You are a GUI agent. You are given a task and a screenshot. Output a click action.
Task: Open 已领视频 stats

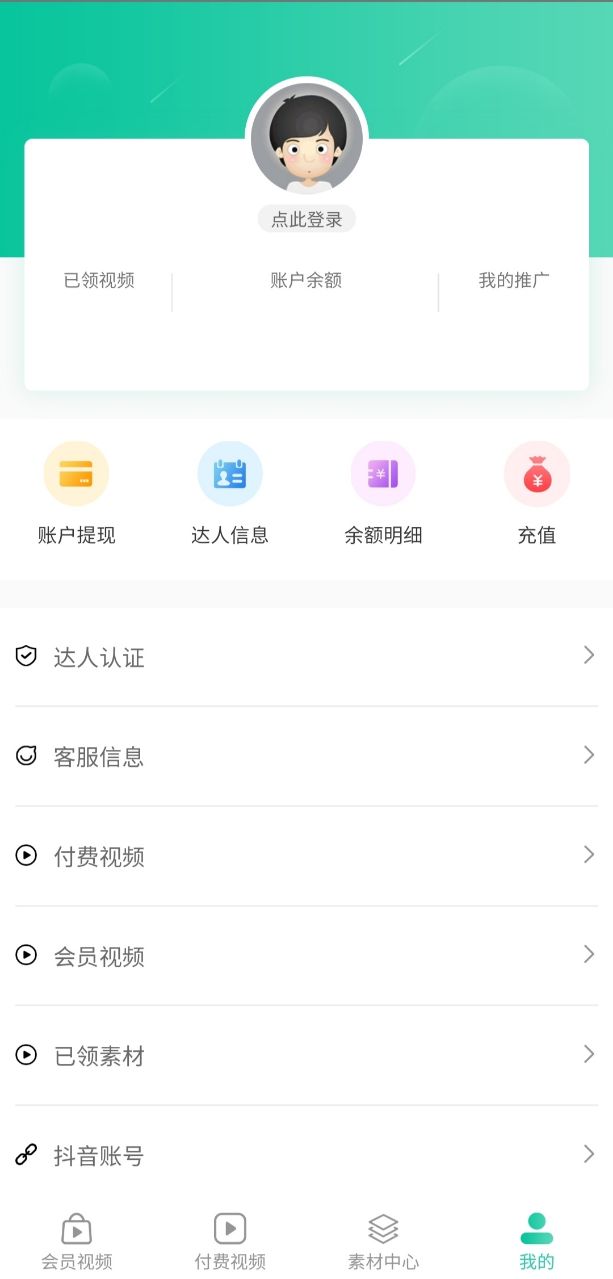pos(99,281)
